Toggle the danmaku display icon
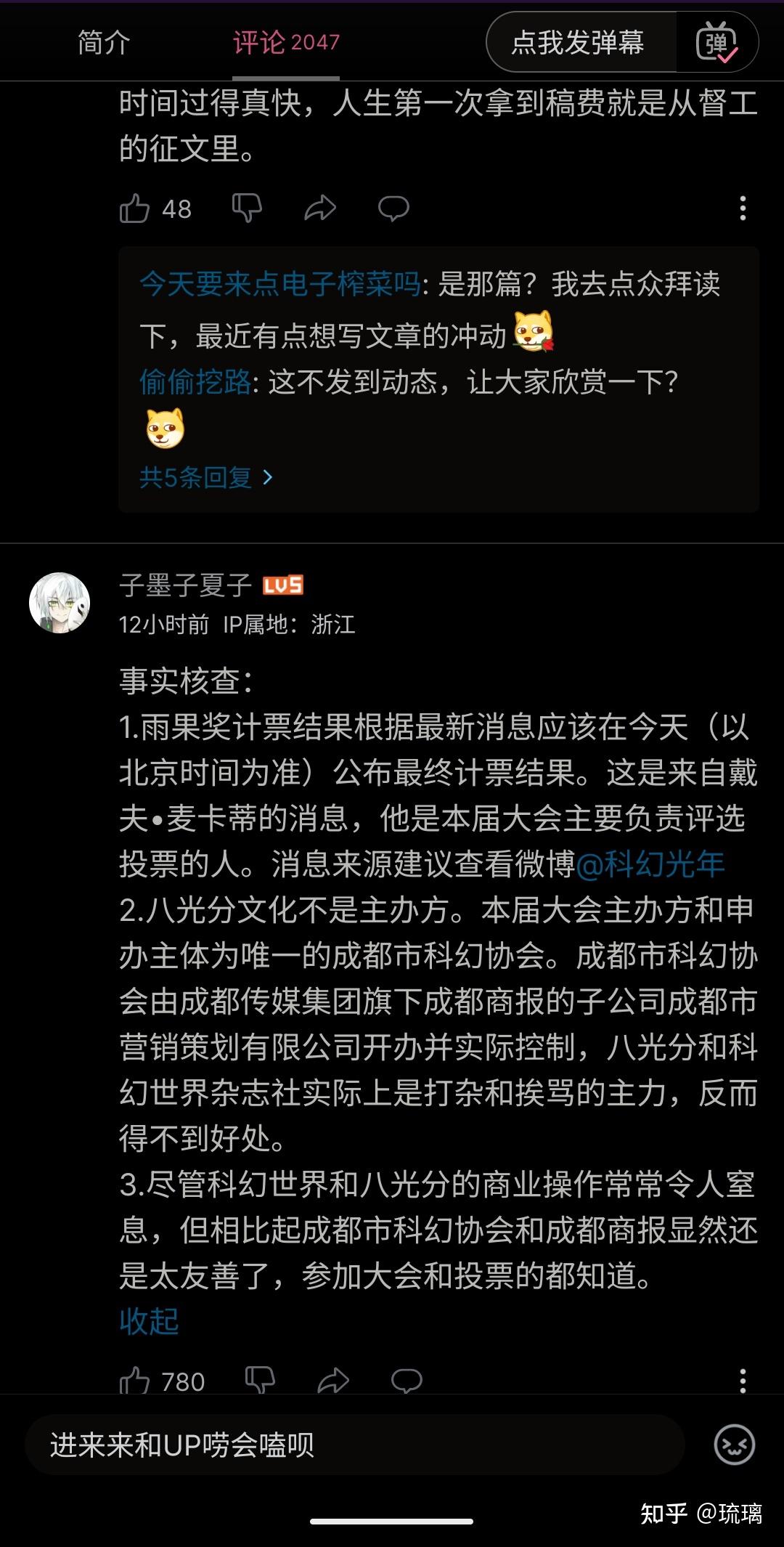Screen dimensions: 784x1547 click(x=717, y=43)
